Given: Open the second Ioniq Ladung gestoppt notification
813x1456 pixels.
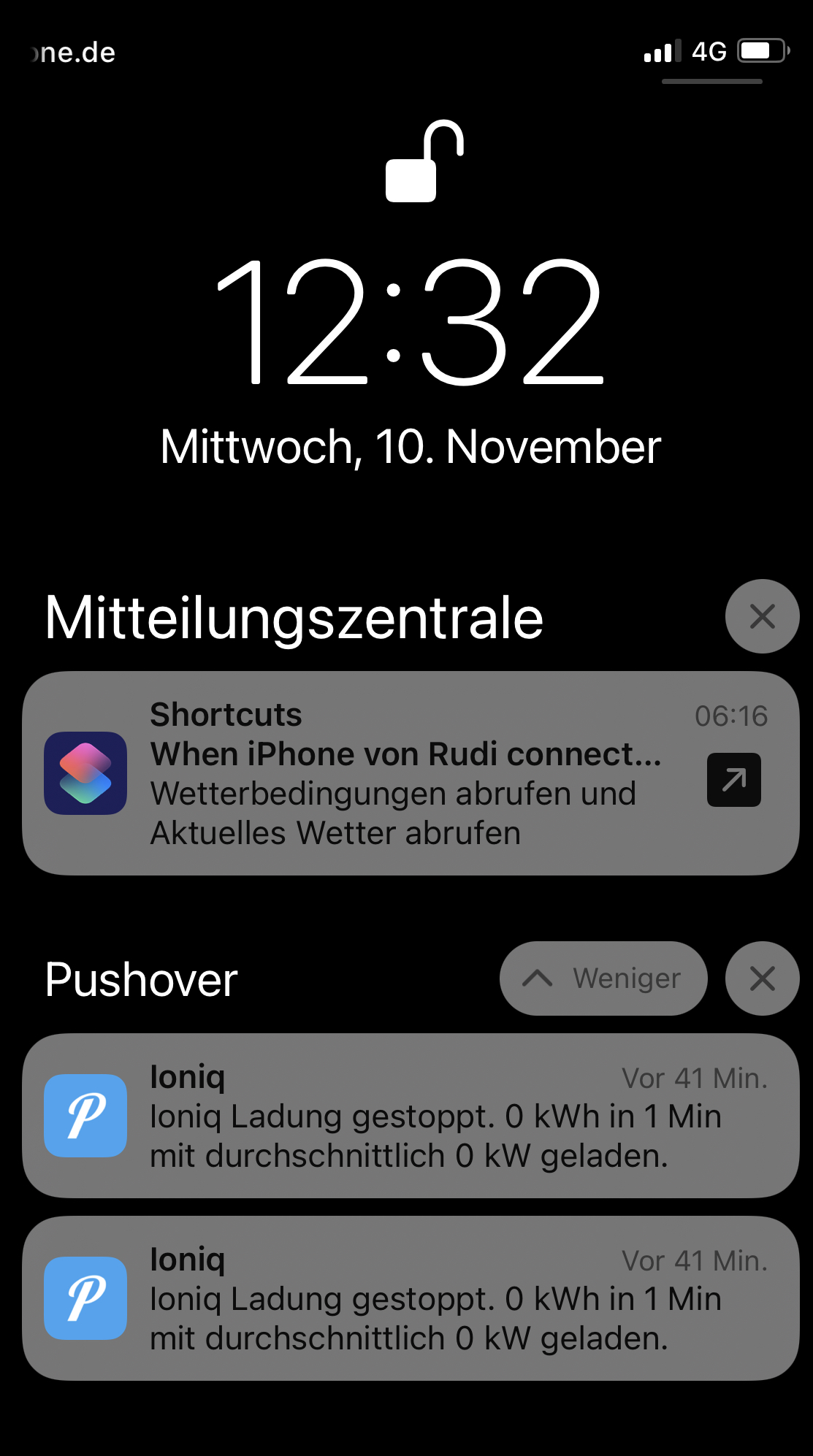Looking at the screenshot, I should click(x=409, y=1298).
